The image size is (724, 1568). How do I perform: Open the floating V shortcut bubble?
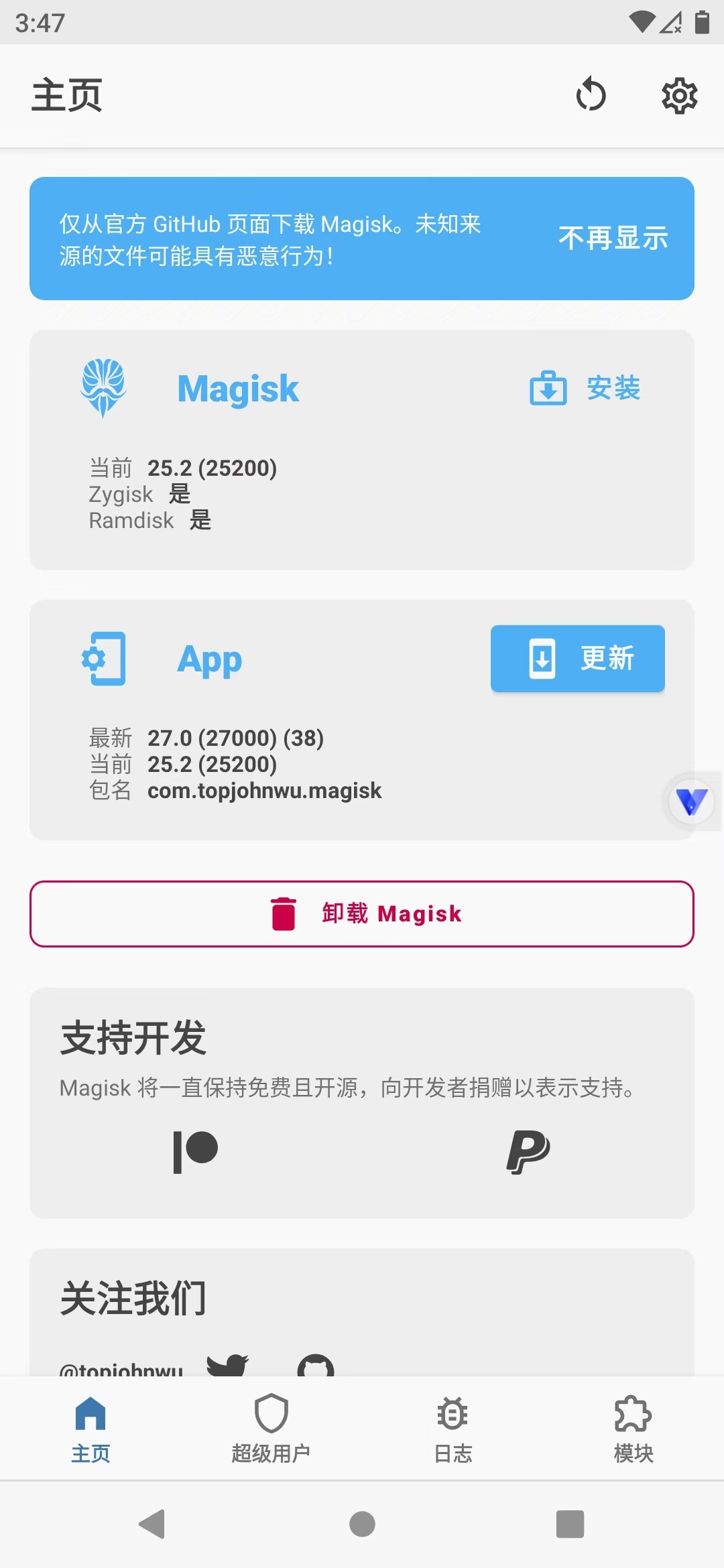tap(692, 801)
